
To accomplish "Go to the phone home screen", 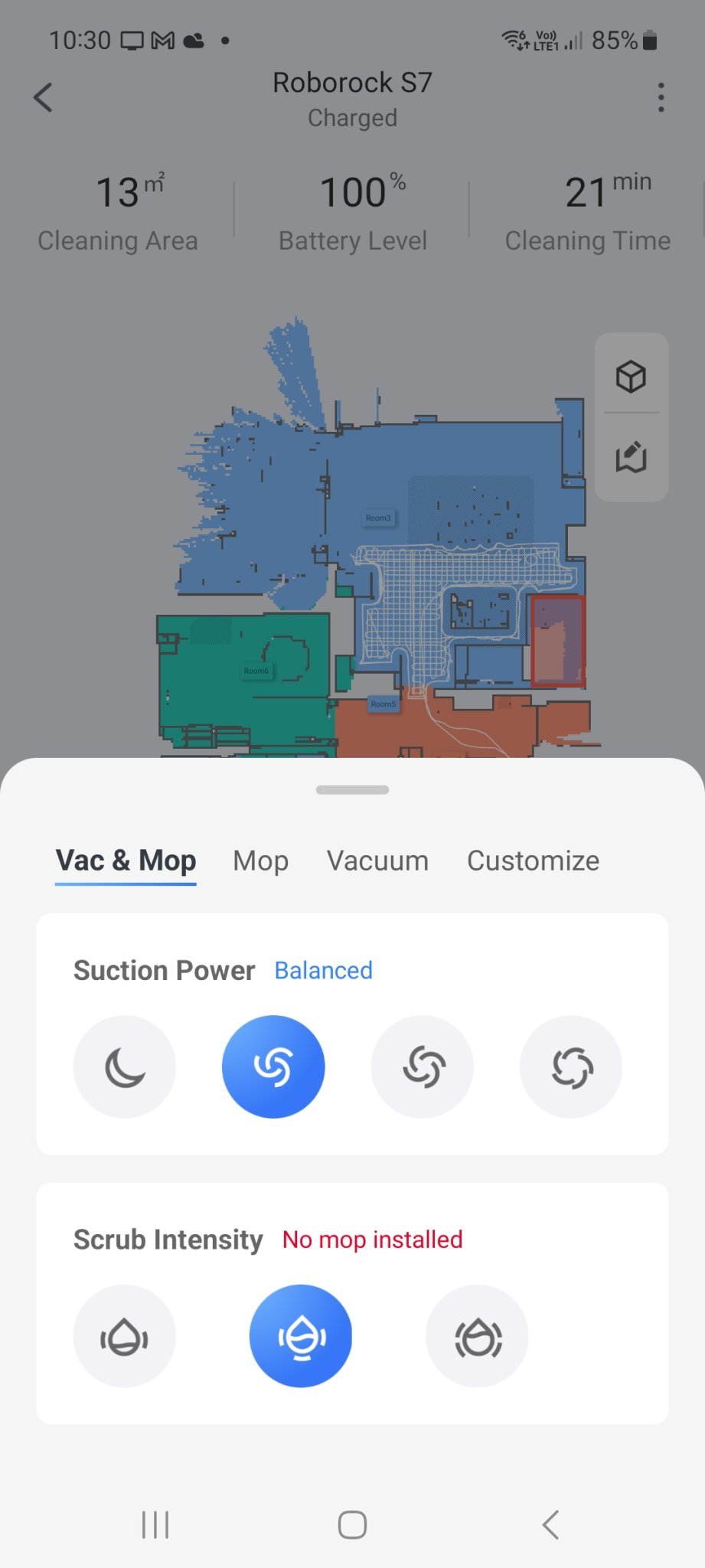I will (x=352, y=1524).
